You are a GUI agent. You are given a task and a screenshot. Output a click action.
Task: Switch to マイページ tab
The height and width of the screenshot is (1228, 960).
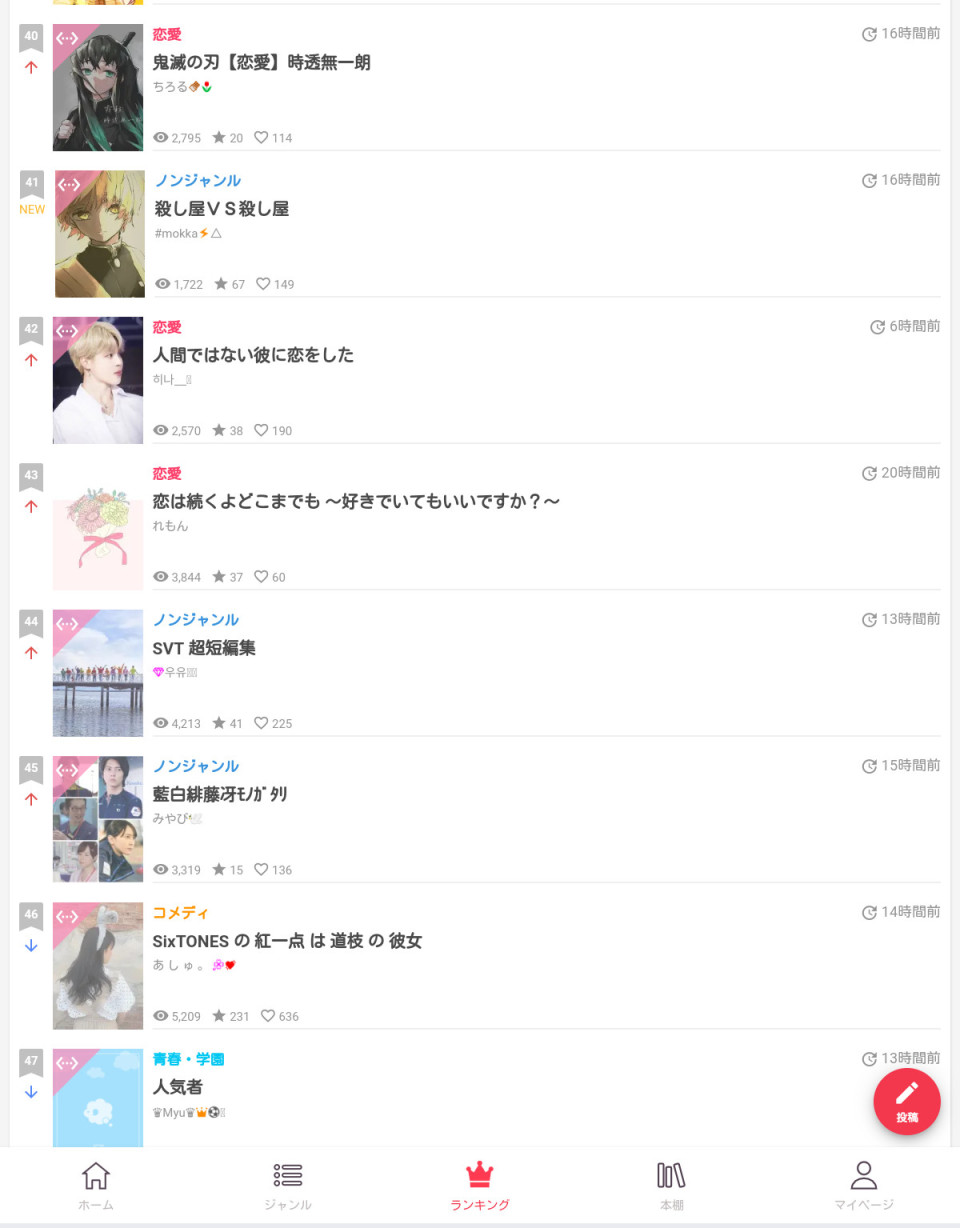click(x=863, y=1186)
